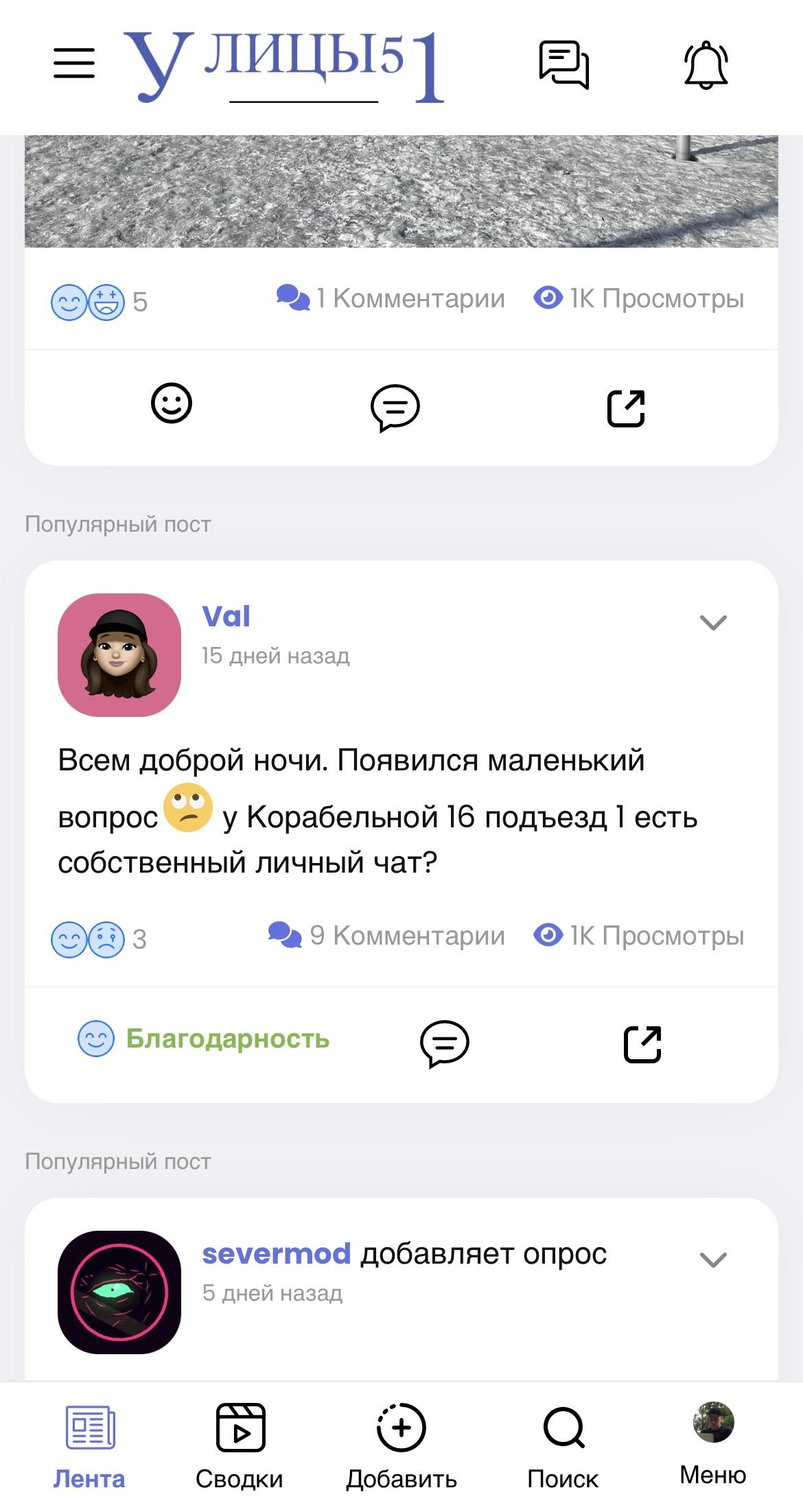The height and width of the screenshot is (1512, 803).
Task: View 1 Комментарии on the snow photo post
Action: (391, 298)
